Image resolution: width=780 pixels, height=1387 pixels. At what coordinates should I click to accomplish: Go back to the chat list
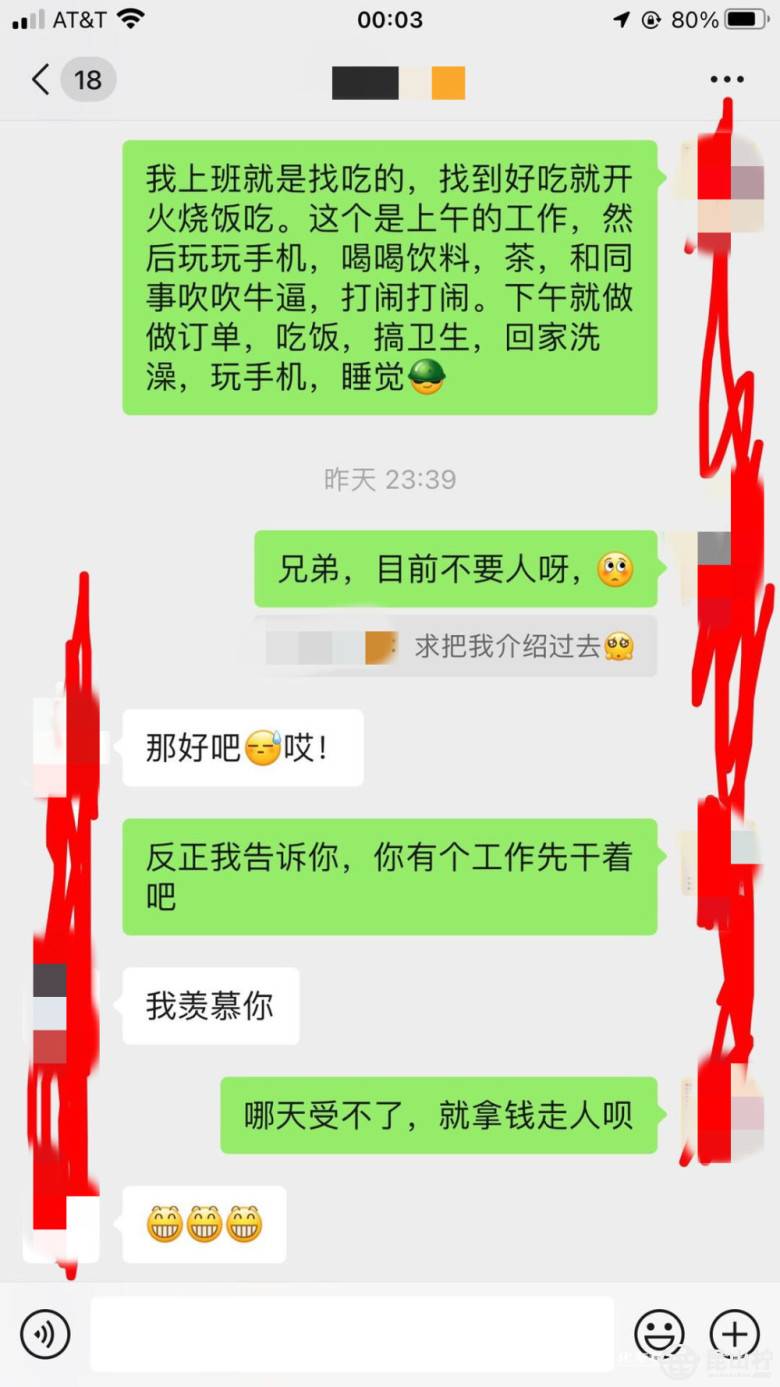pos(42,80)
